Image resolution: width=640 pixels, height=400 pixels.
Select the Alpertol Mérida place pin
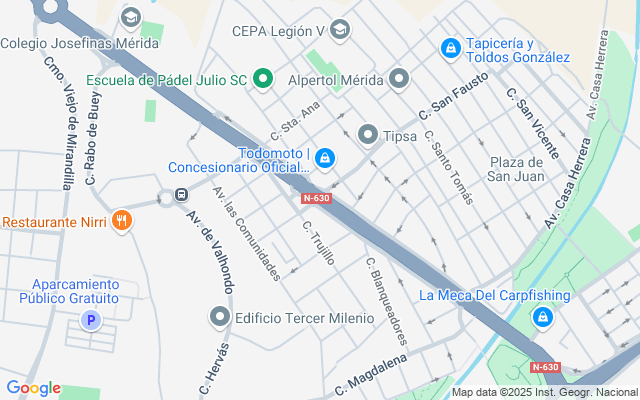click(x=399, y=78)
